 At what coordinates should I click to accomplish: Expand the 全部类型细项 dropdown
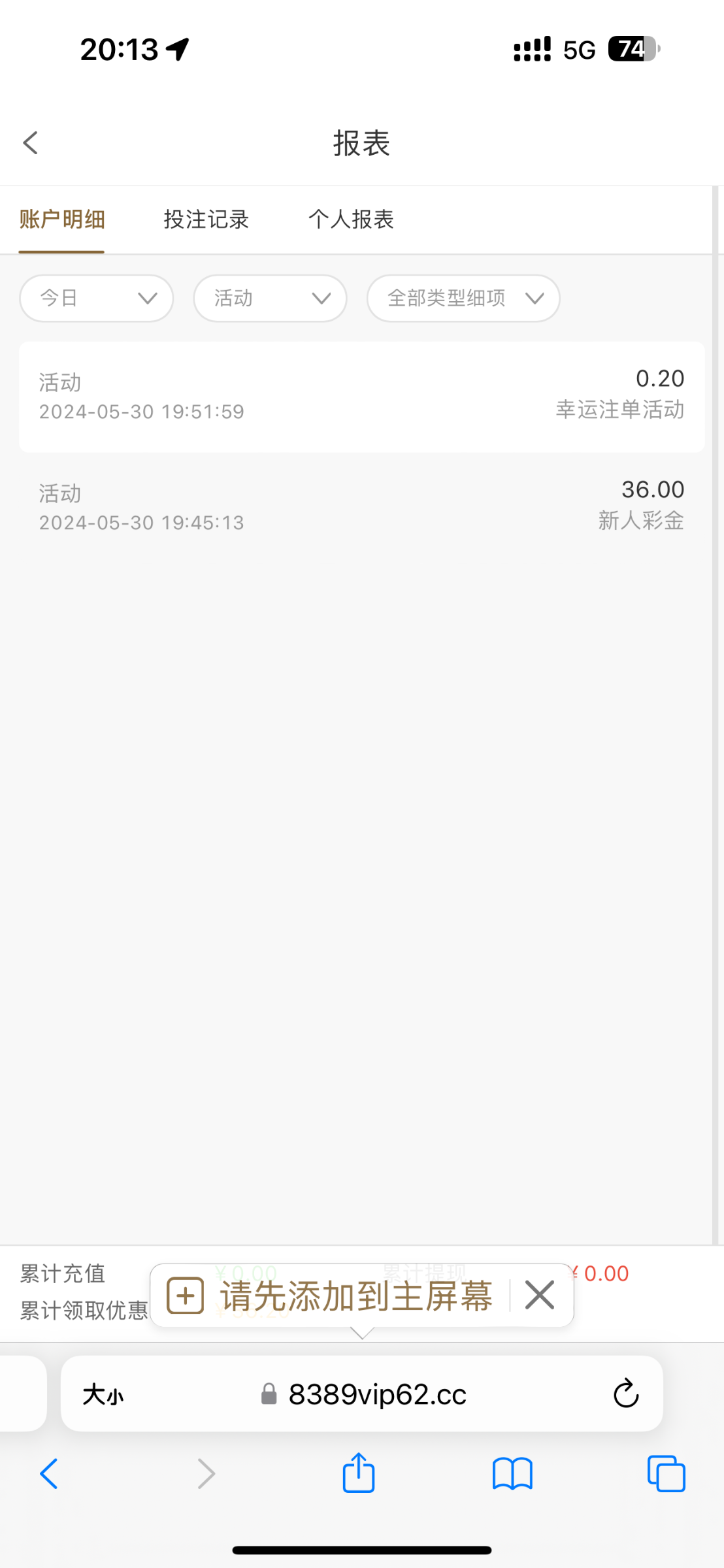point(463,299)
